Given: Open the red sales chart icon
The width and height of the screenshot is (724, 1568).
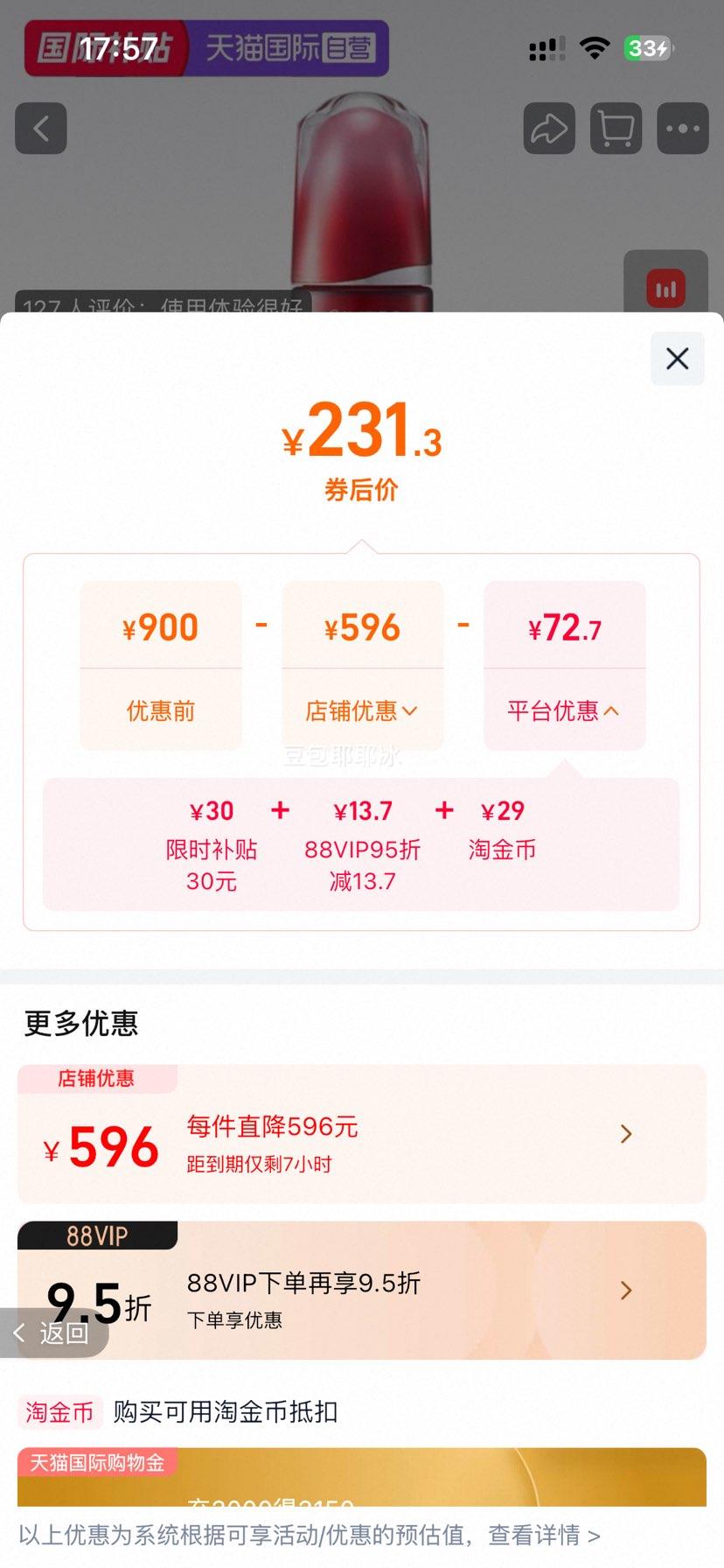Looking at the screenshot, I should (666, 287).
